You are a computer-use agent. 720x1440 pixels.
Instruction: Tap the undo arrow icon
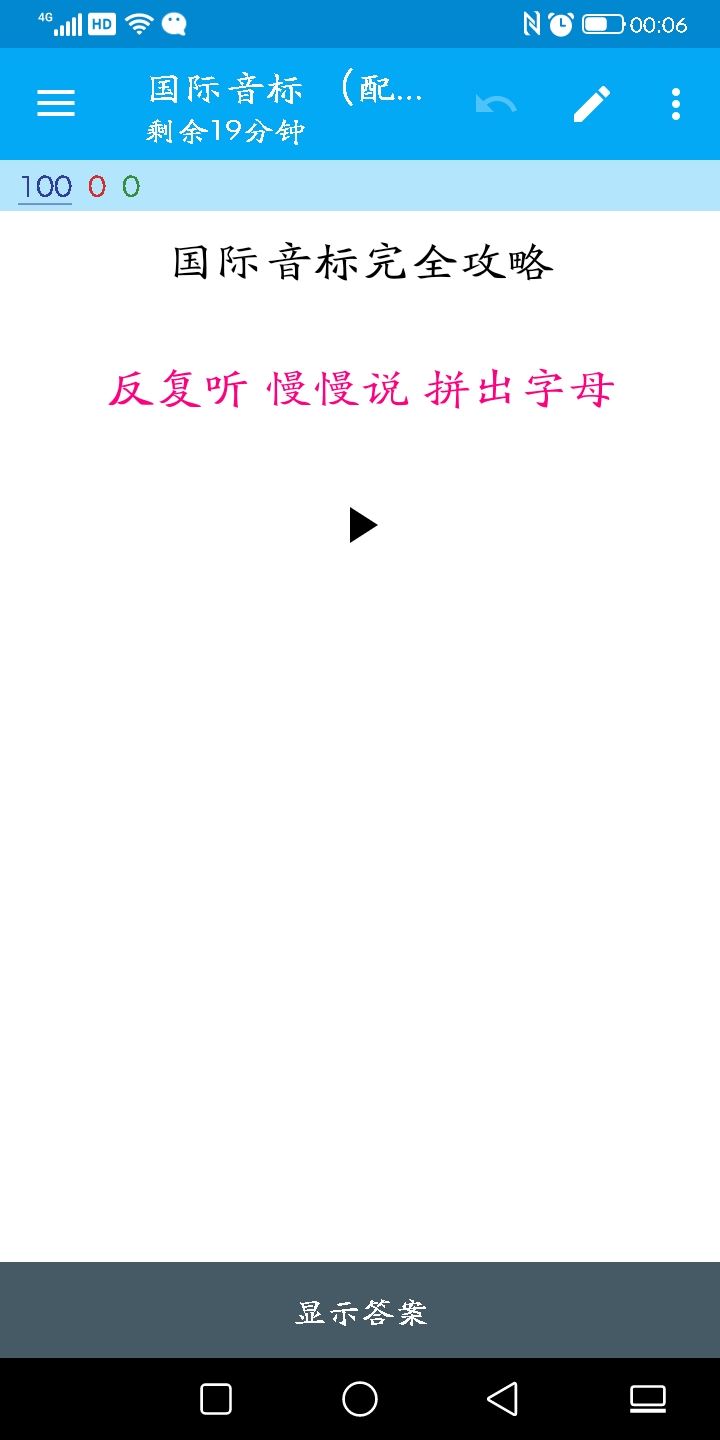point(496,104)
